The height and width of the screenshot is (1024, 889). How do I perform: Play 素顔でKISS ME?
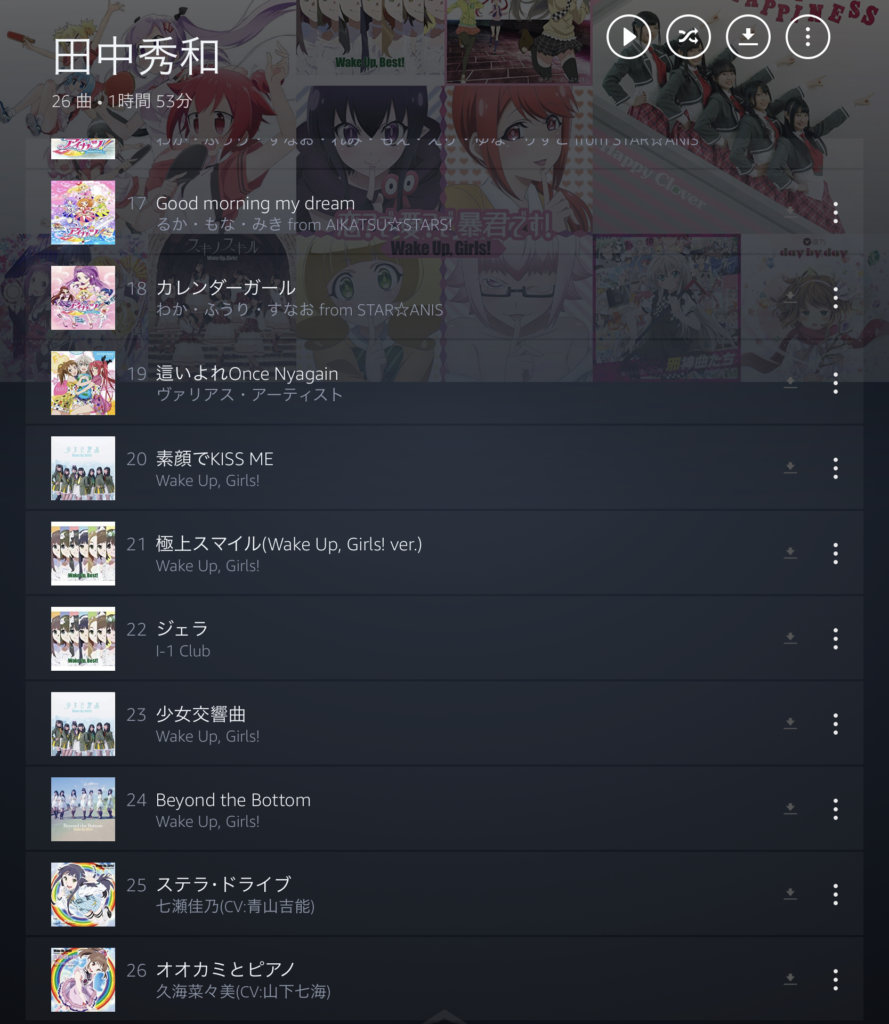[x=214, y=459]
